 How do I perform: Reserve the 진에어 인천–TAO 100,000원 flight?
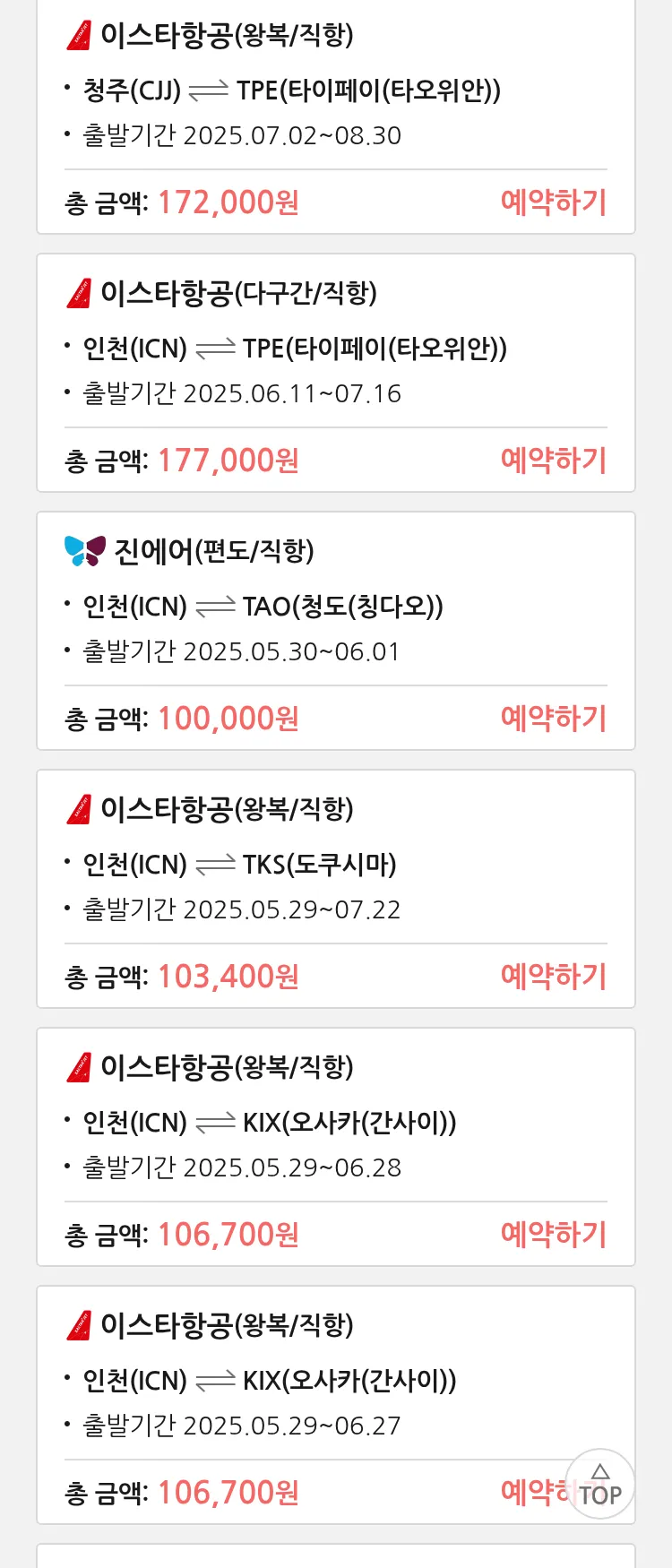pyautogui.click(x=553, y=719)
